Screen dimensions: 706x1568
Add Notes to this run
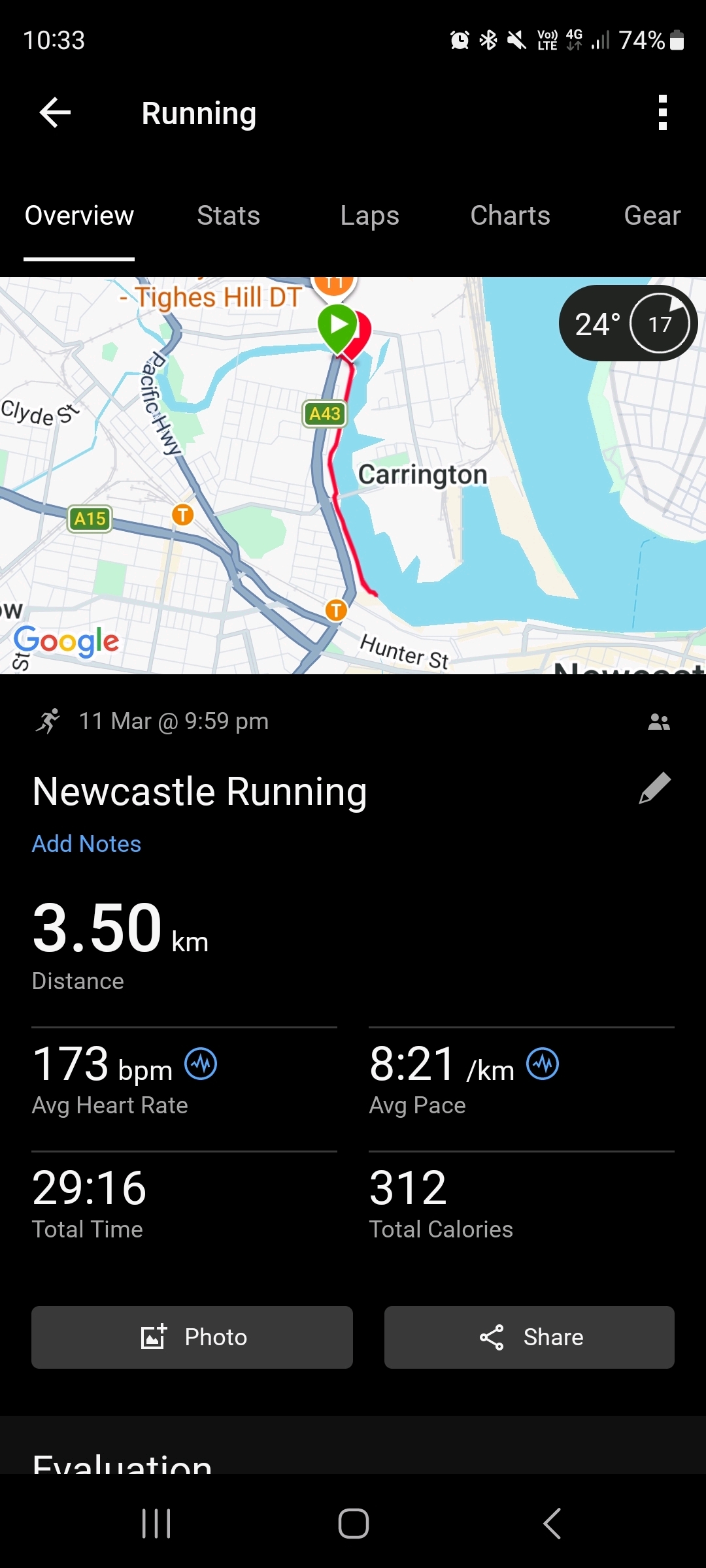(86, 844)
